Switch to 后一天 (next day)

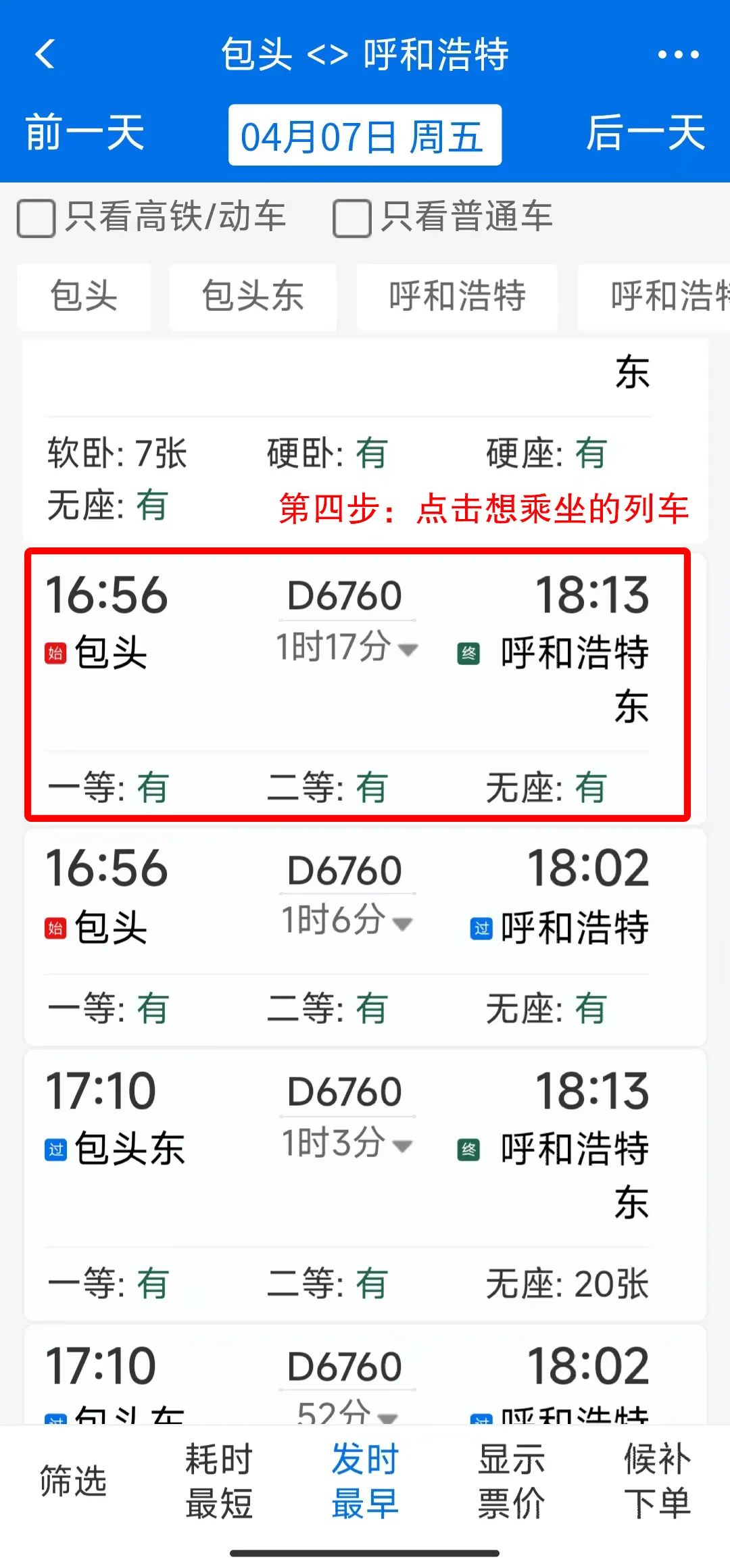click(x=646, y=132)
